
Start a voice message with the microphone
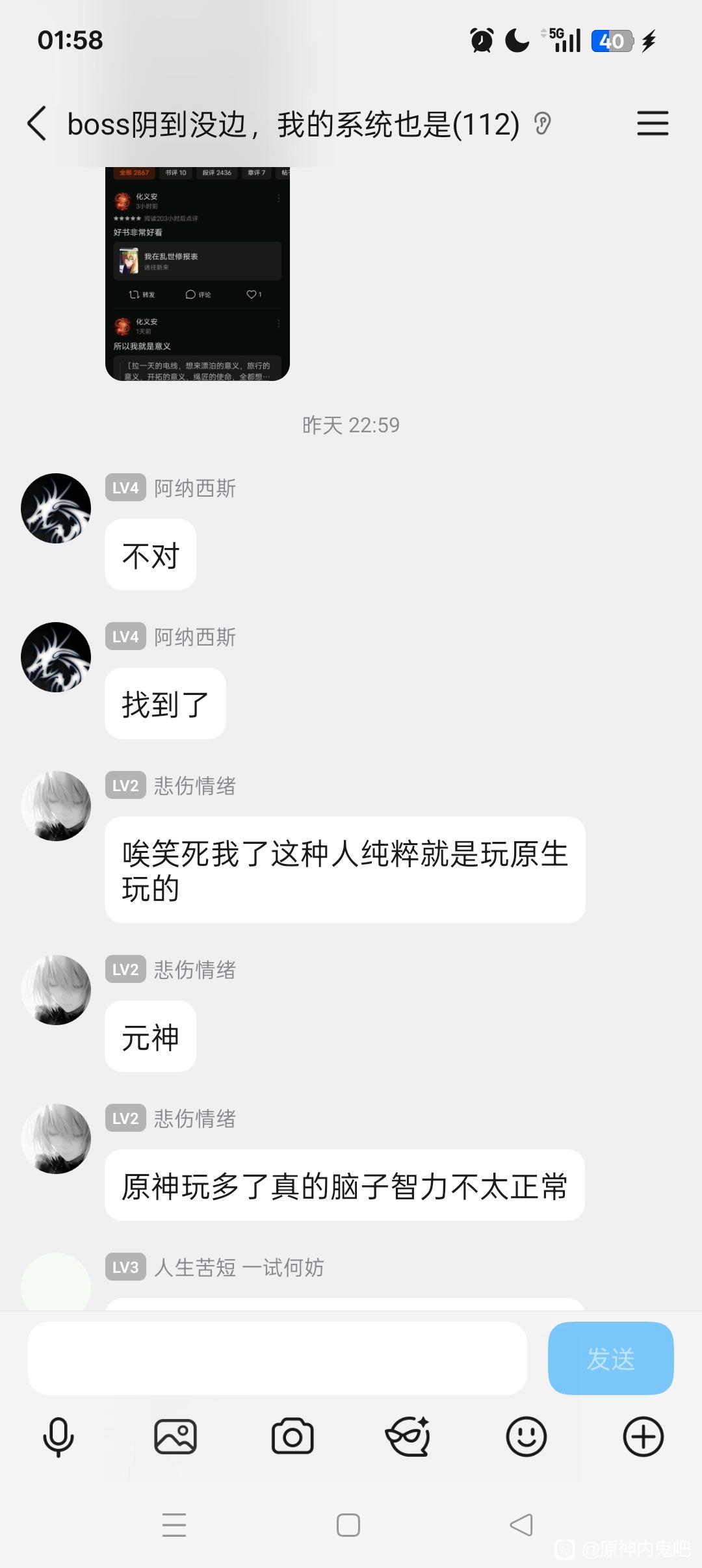[58, 1437]
